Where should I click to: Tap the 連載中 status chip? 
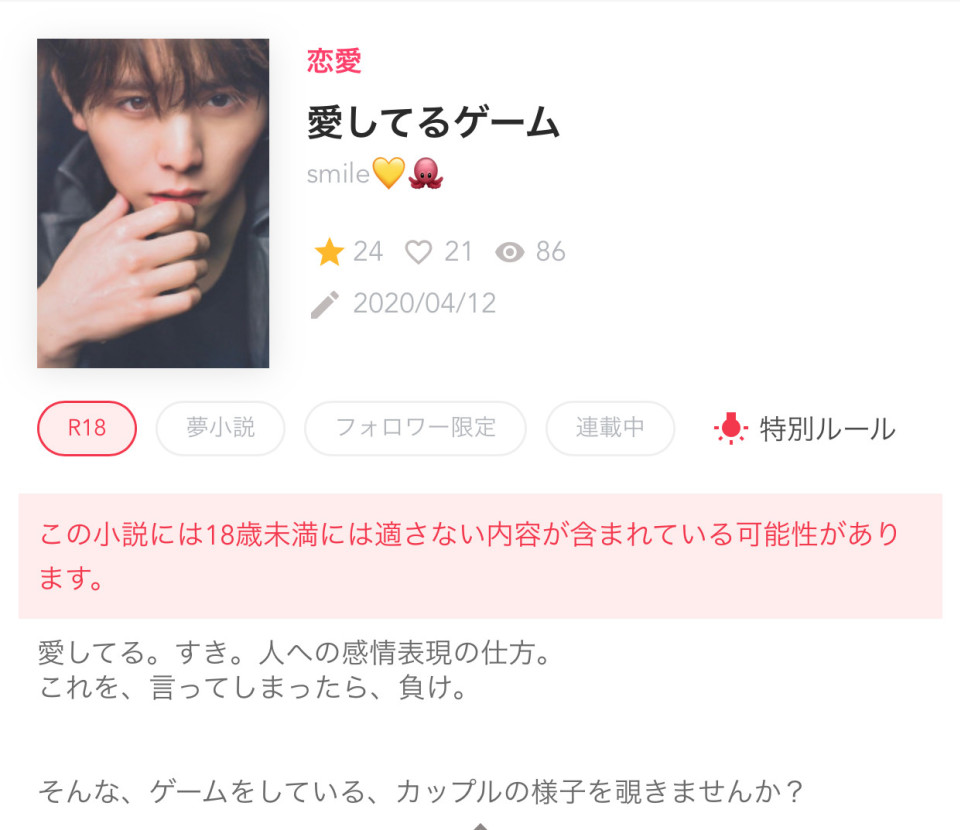(x=610, y=428)
